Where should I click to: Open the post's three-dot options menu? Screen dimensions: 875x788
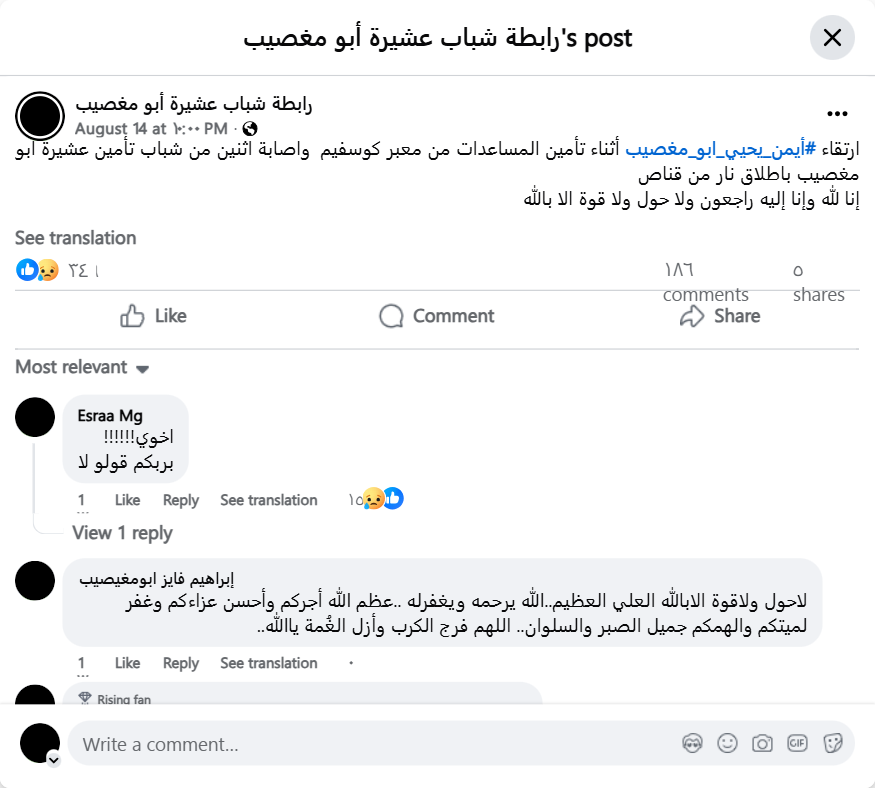(x=837, y=115)
